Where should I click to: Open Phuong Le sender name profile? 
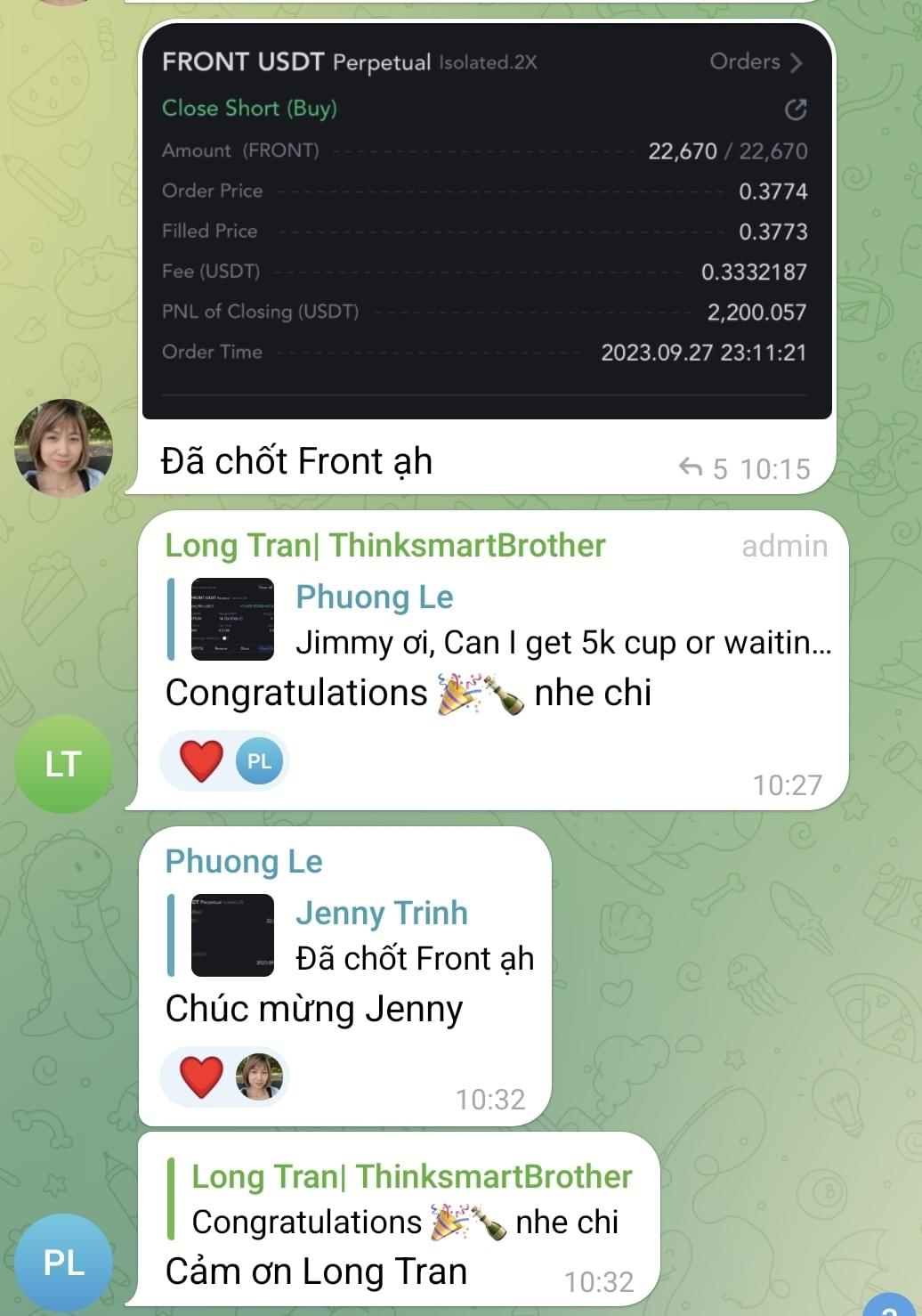click(x=244, y=862)
